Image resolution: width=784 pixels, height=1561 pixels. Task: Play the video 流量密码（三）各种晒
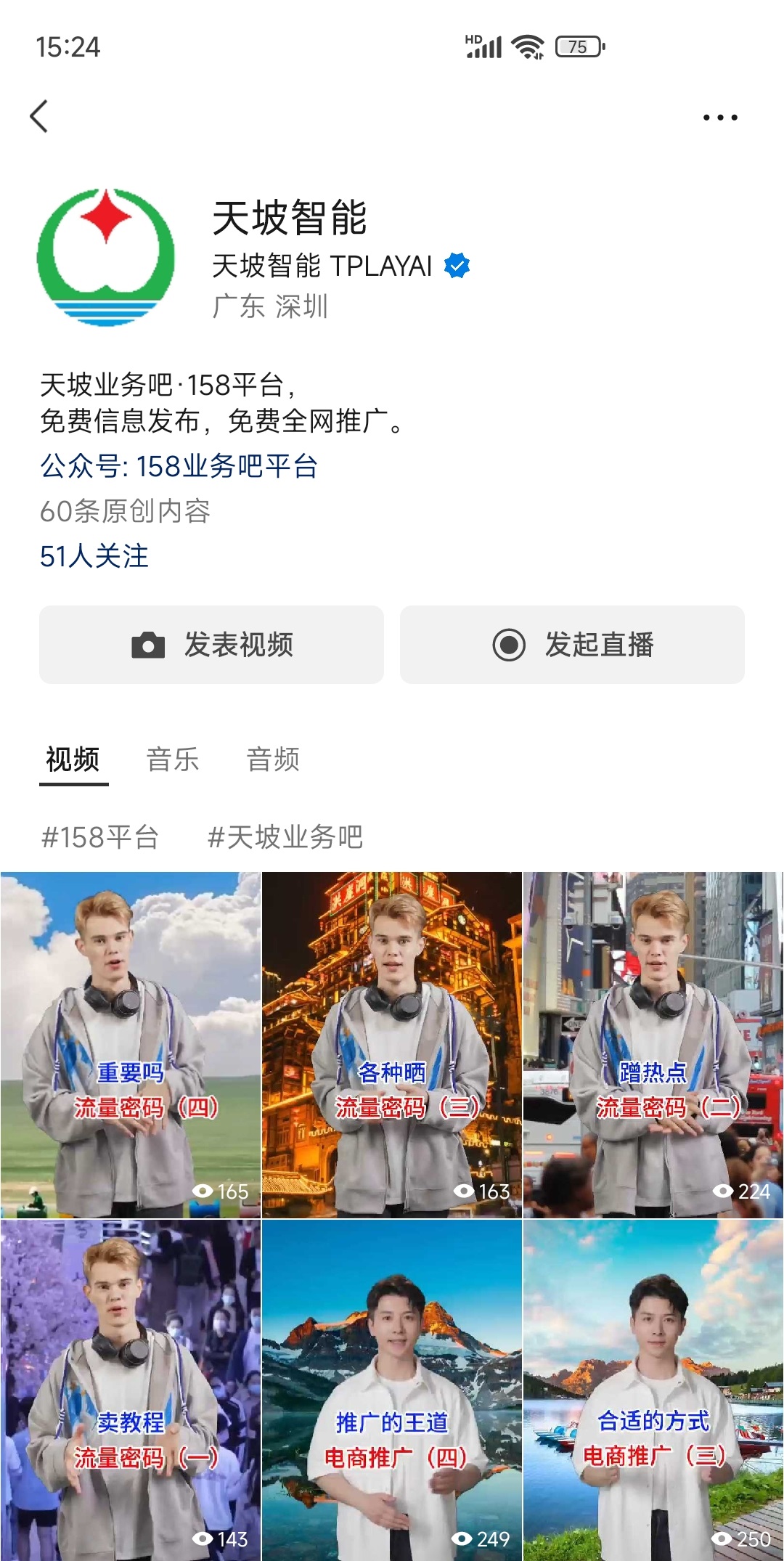click(x=392, y=1044)
